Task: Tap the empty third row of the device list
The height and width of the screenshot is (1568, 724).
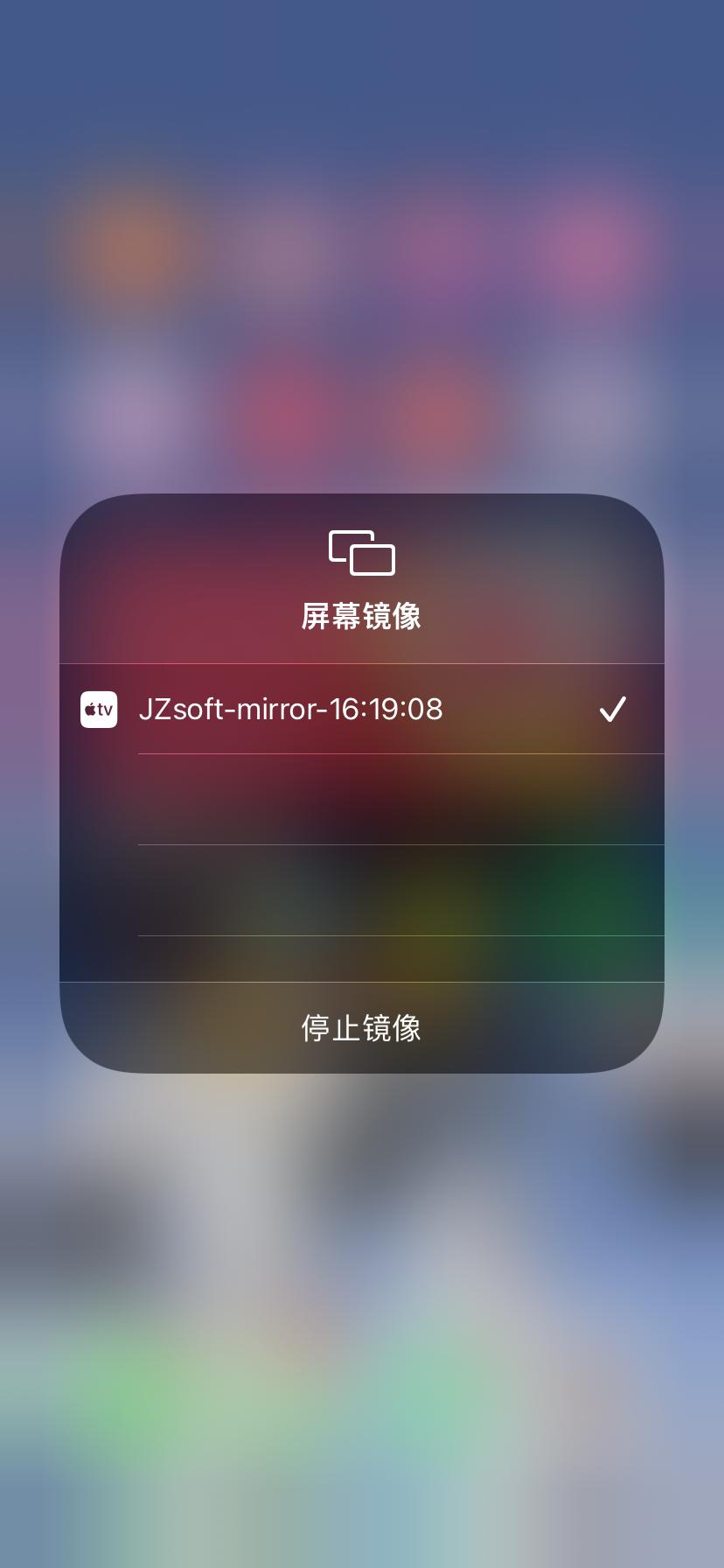Action: [x=362, y=889]
